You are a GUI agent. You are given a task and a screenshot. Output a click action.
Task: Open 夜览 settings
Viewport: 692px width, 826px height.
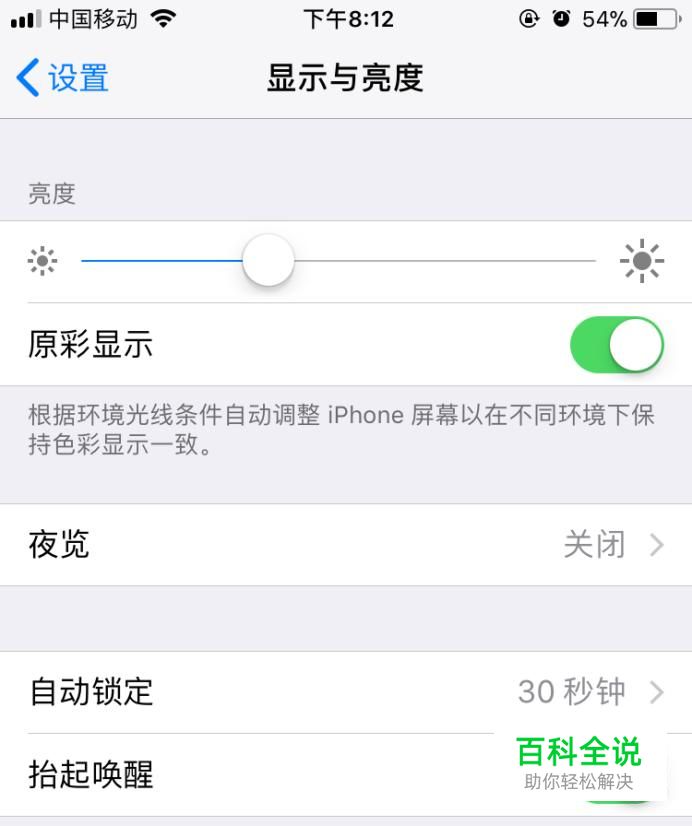pos(346,545)
